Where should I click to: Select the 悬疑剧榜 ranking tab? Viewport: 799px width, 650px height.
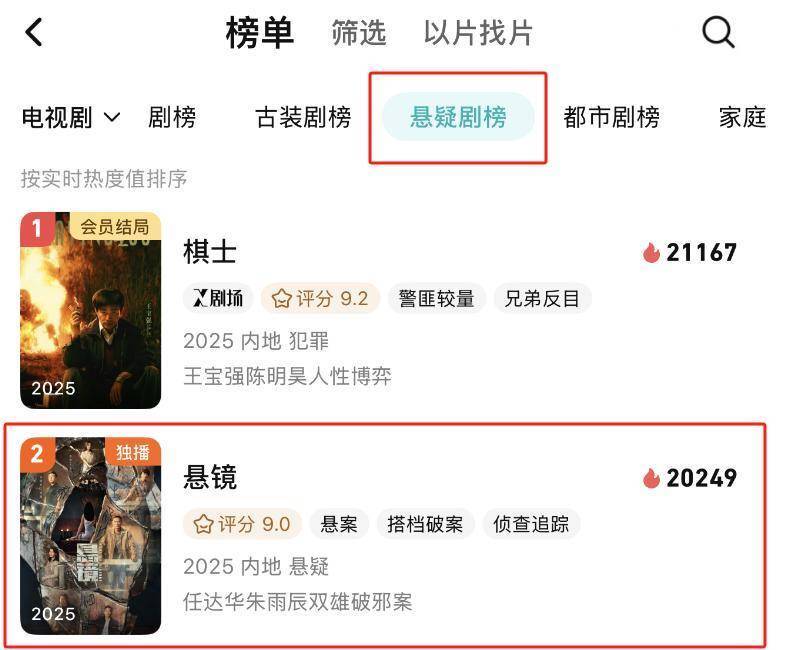pyautogui.click(x=458, y=118)
